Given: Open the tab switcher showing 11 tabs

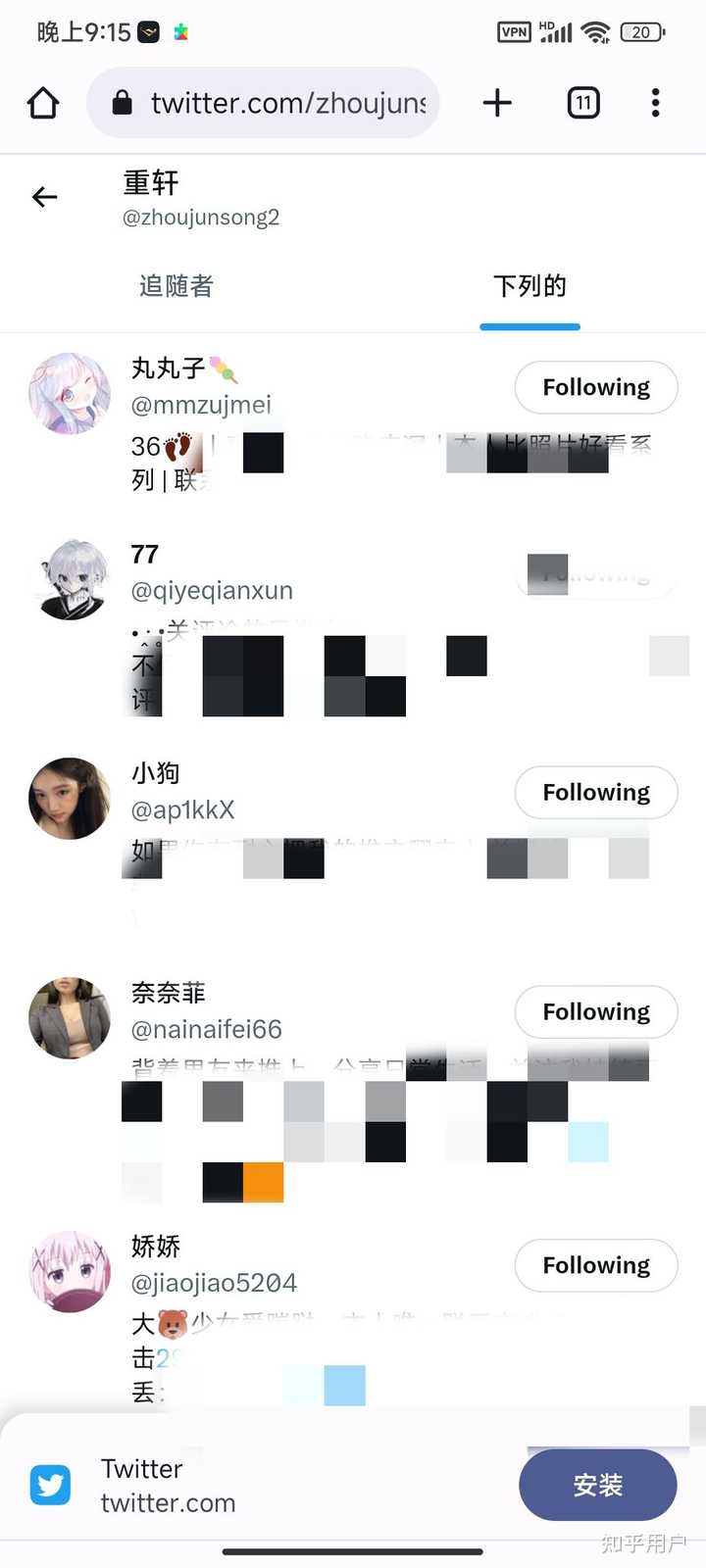Looking at the screenshot, I should tap(583, 103).
